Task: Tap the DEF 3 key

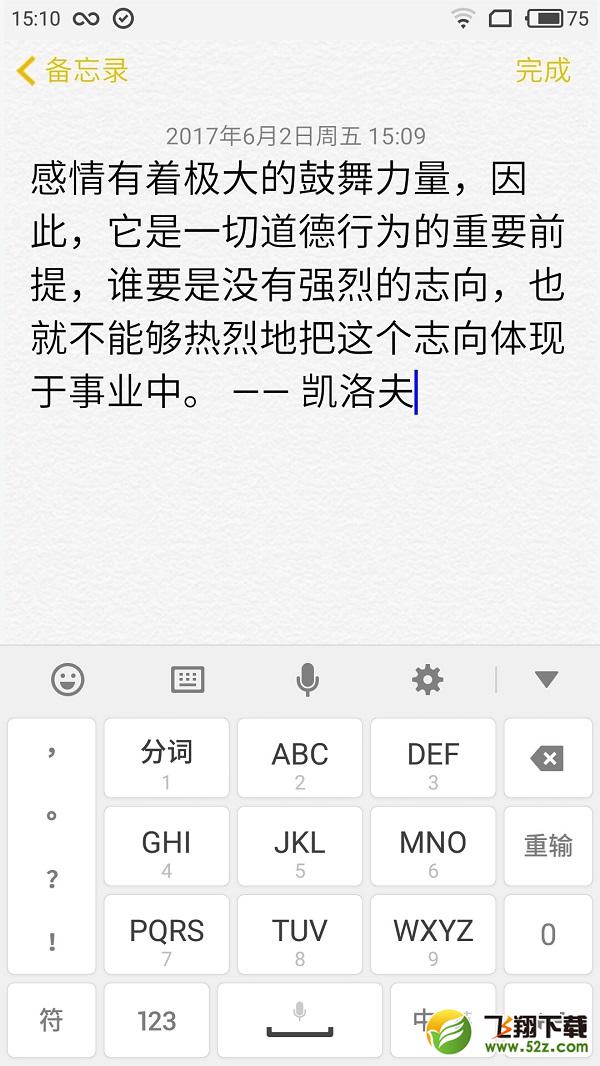Action: click(433, 758)
